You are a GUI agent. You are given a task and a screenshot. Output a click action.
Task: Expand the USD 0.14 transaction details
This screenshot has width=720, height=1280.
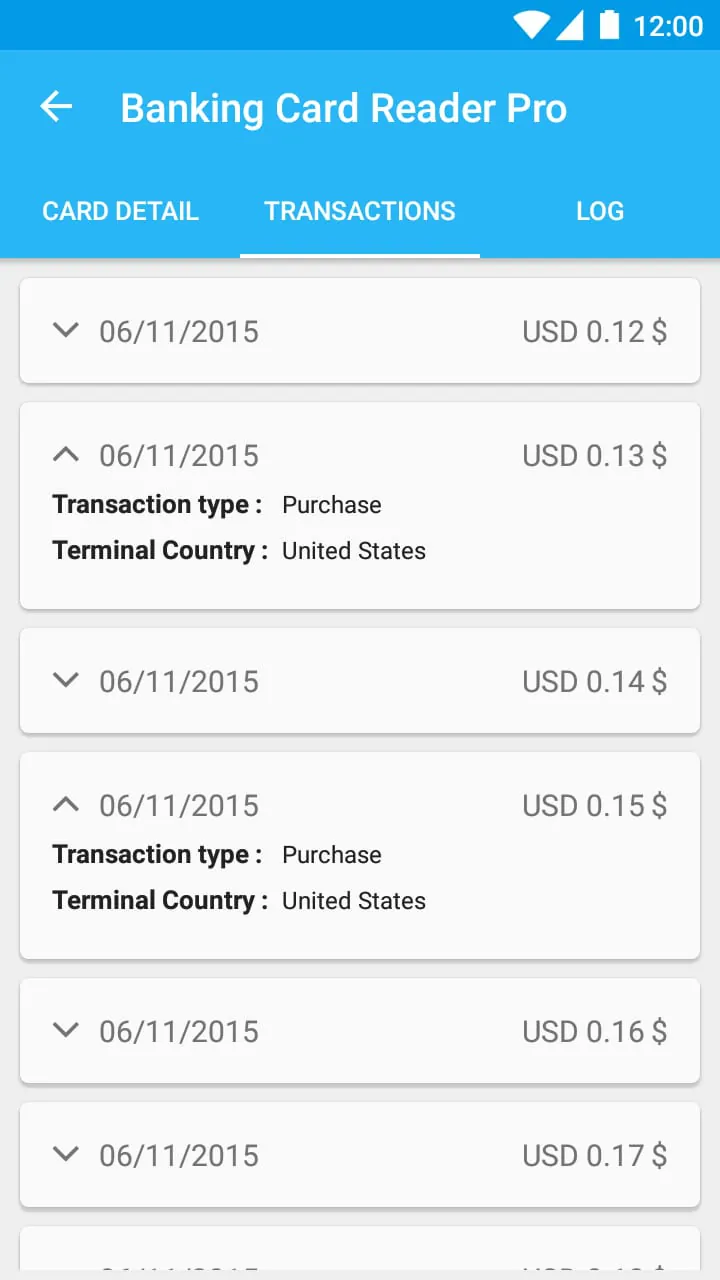click(x=66, y=680)
